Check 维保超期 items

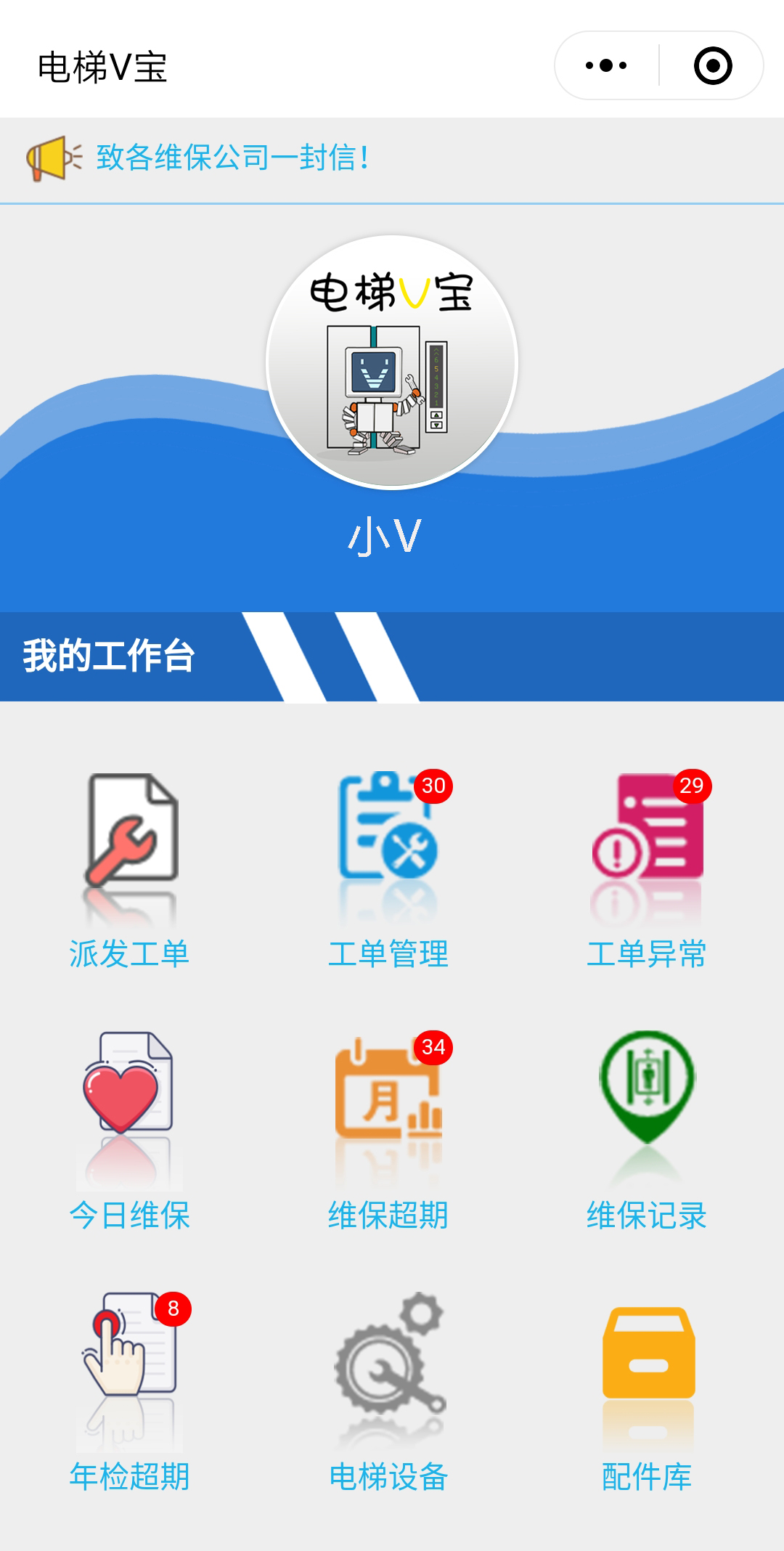click(x=388, y=1132)
